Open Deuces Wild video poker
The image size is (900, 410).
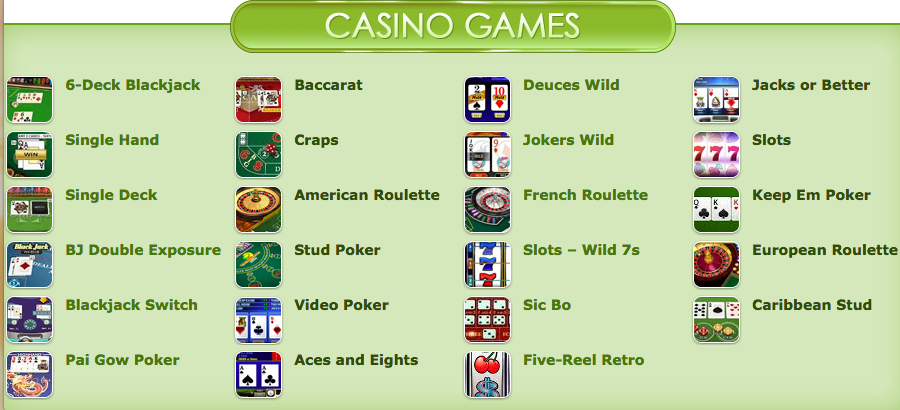pos(571,85)
